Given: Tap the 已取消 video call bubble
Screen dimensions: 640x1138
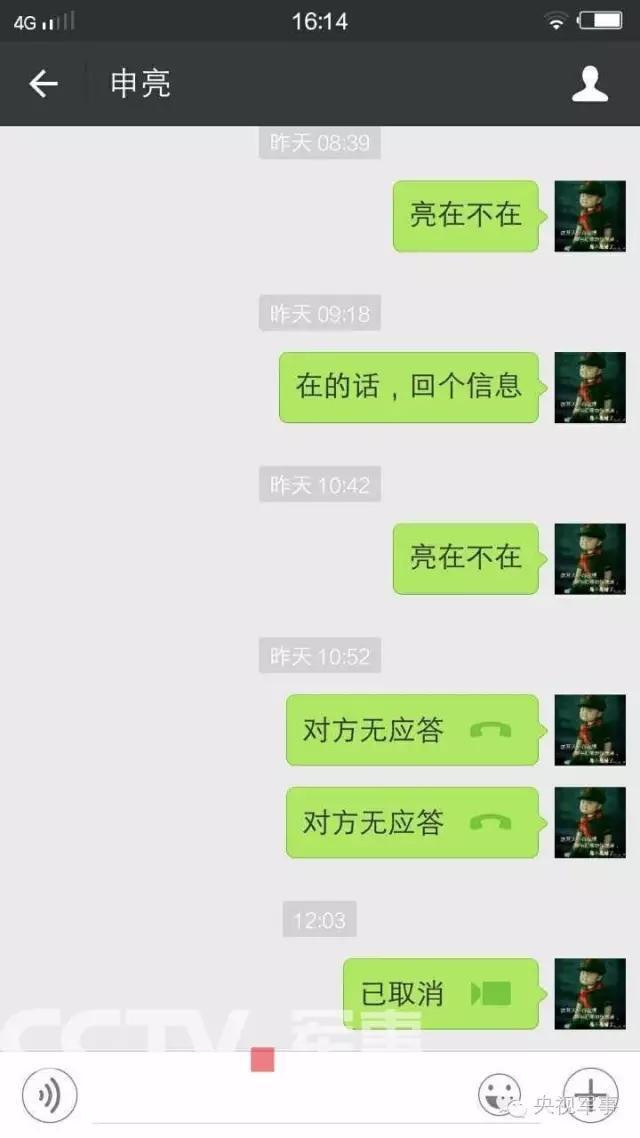Looking at the screenshot, I should 440,994.
